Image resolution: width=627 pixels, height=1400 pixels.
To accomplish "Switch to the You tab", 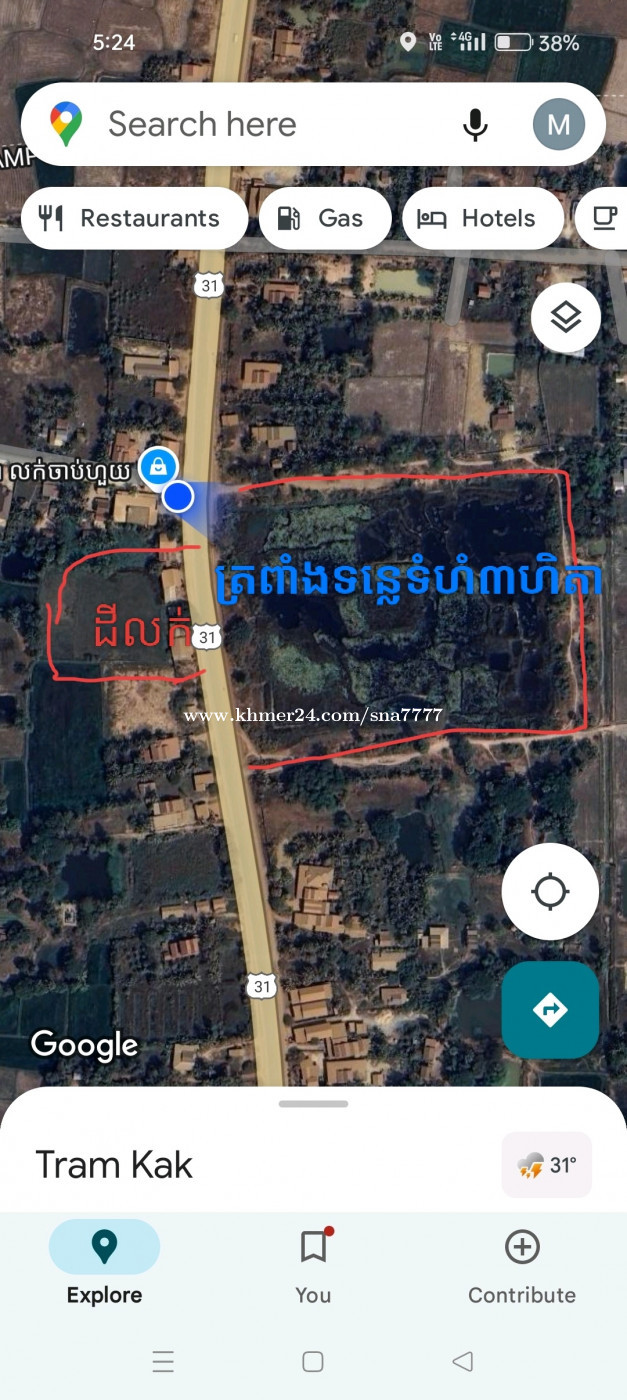I will pyautogui.click(x=313, y=1267).
